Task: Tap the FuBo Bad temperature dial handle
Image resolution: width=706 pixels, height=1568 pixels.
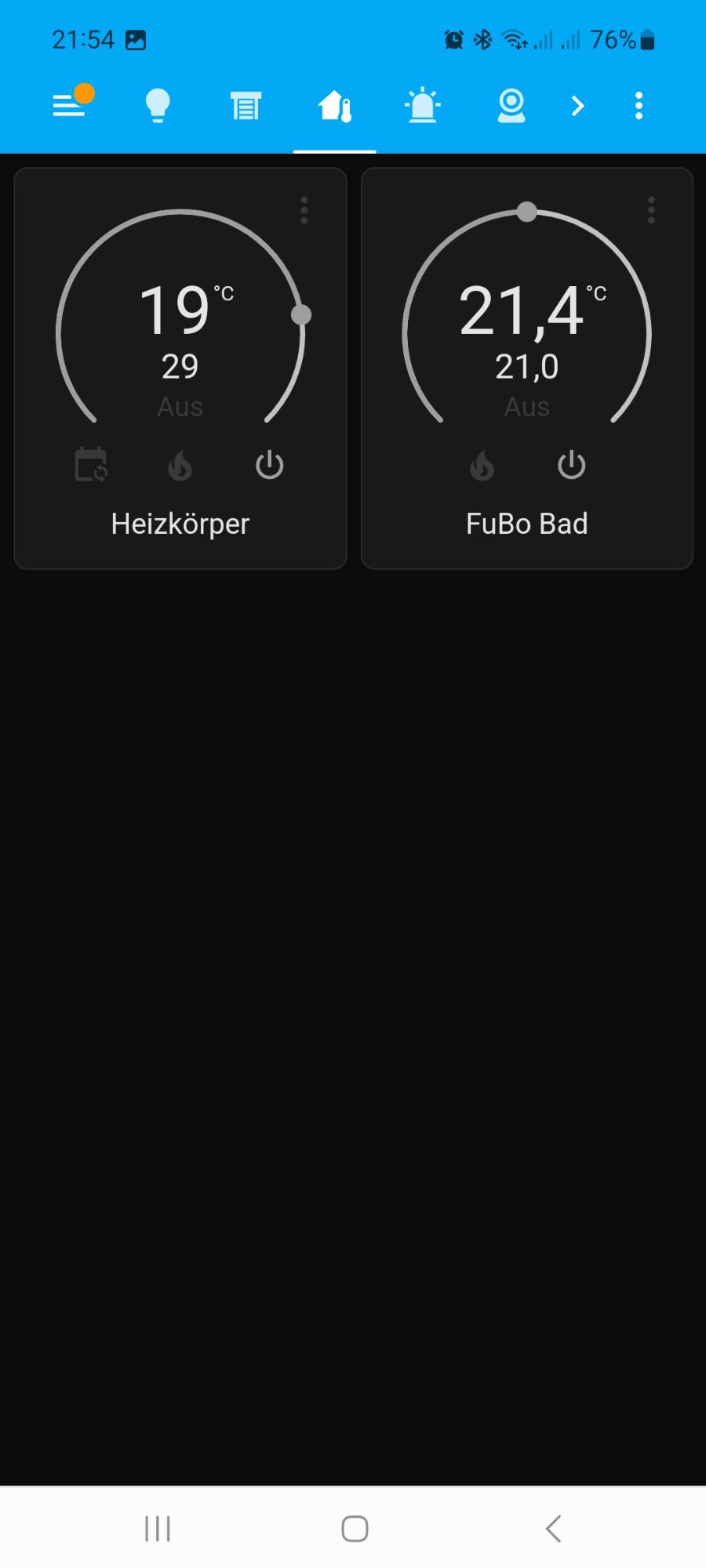Action: click(x=527, y=212)
